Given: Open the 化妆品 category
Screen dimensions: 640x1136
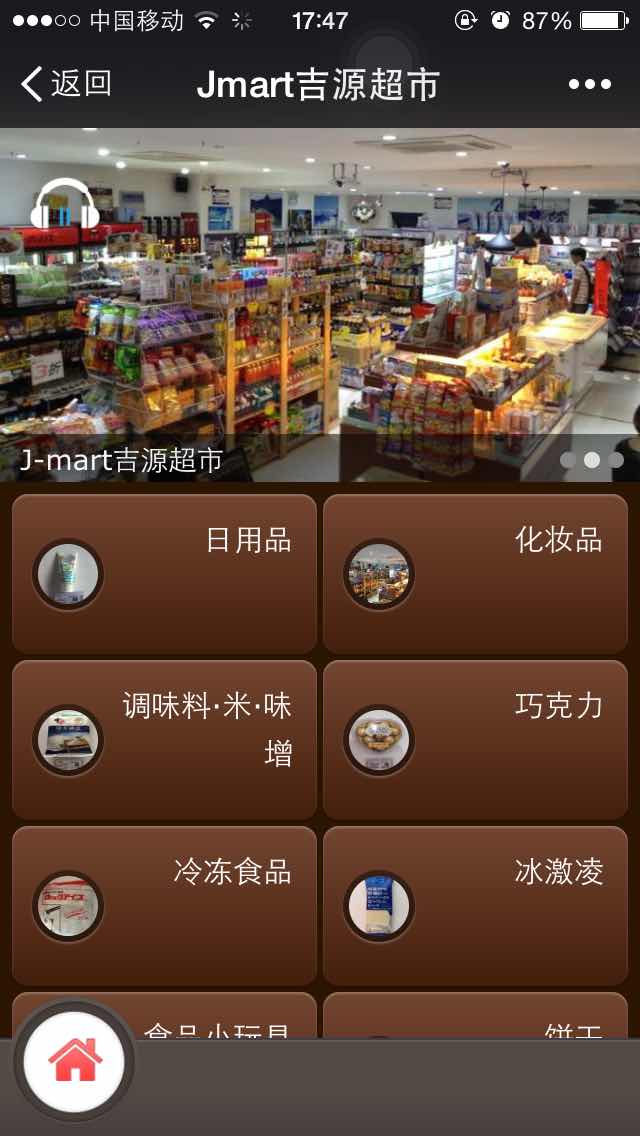Looking at the screenshot, I should [475, 573].
